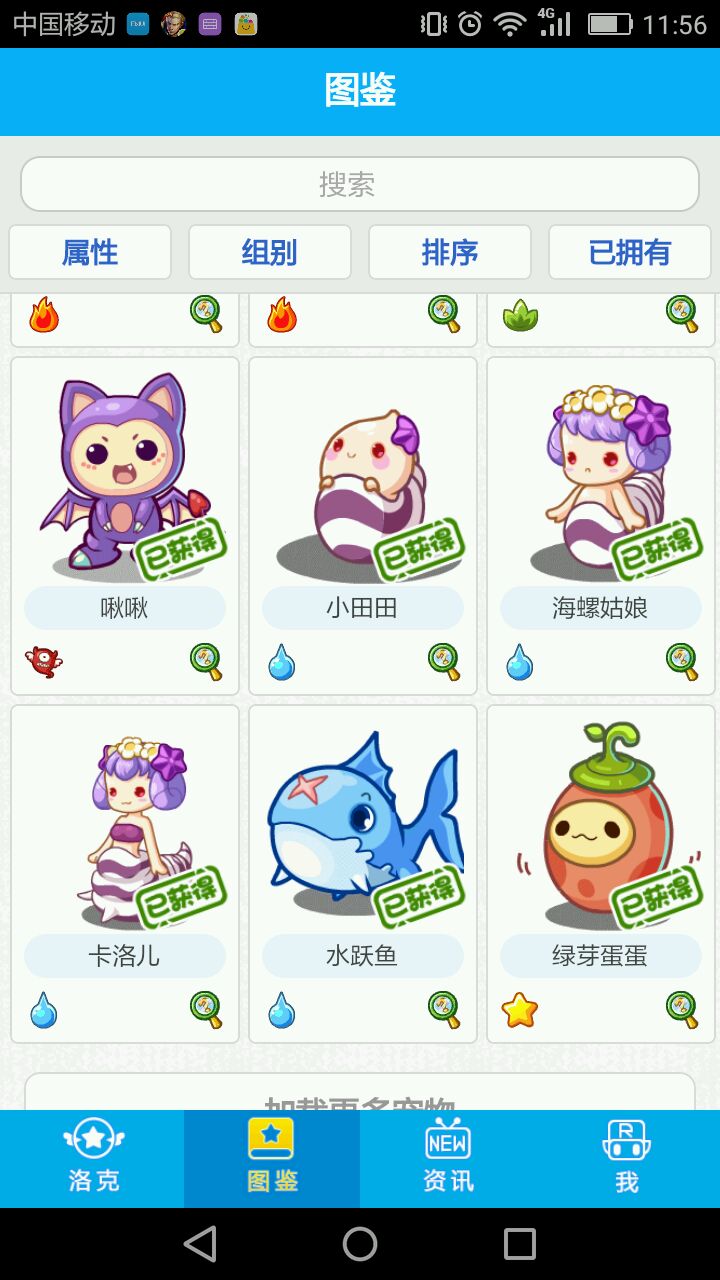Open the 我 profile tab
720x1280 pixels.
pyautogui.click(x=627, y=1158)
